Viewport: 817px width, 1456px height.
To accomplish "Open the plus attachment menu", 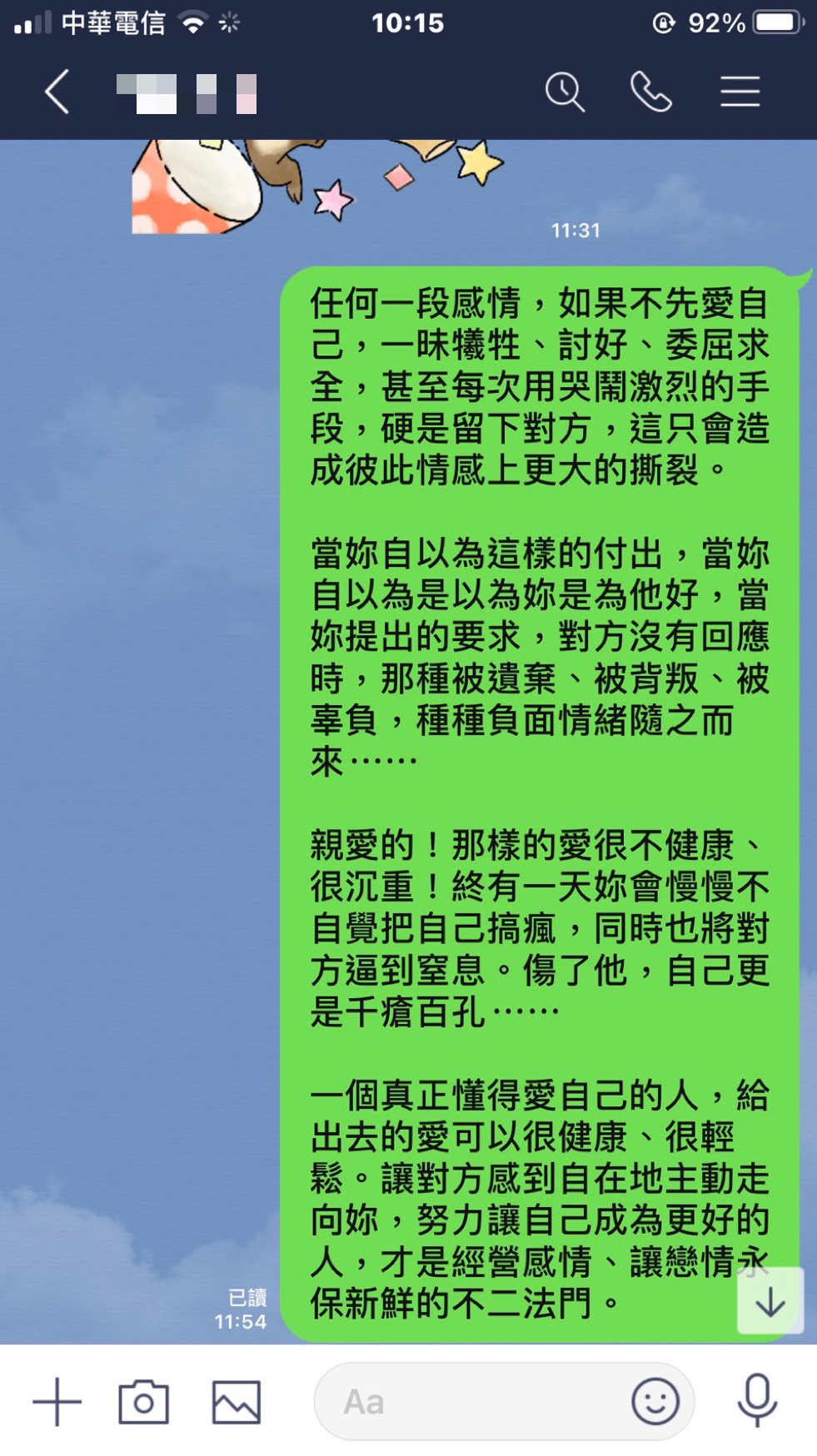I will pyautogui.click(x=57, y=1402).
